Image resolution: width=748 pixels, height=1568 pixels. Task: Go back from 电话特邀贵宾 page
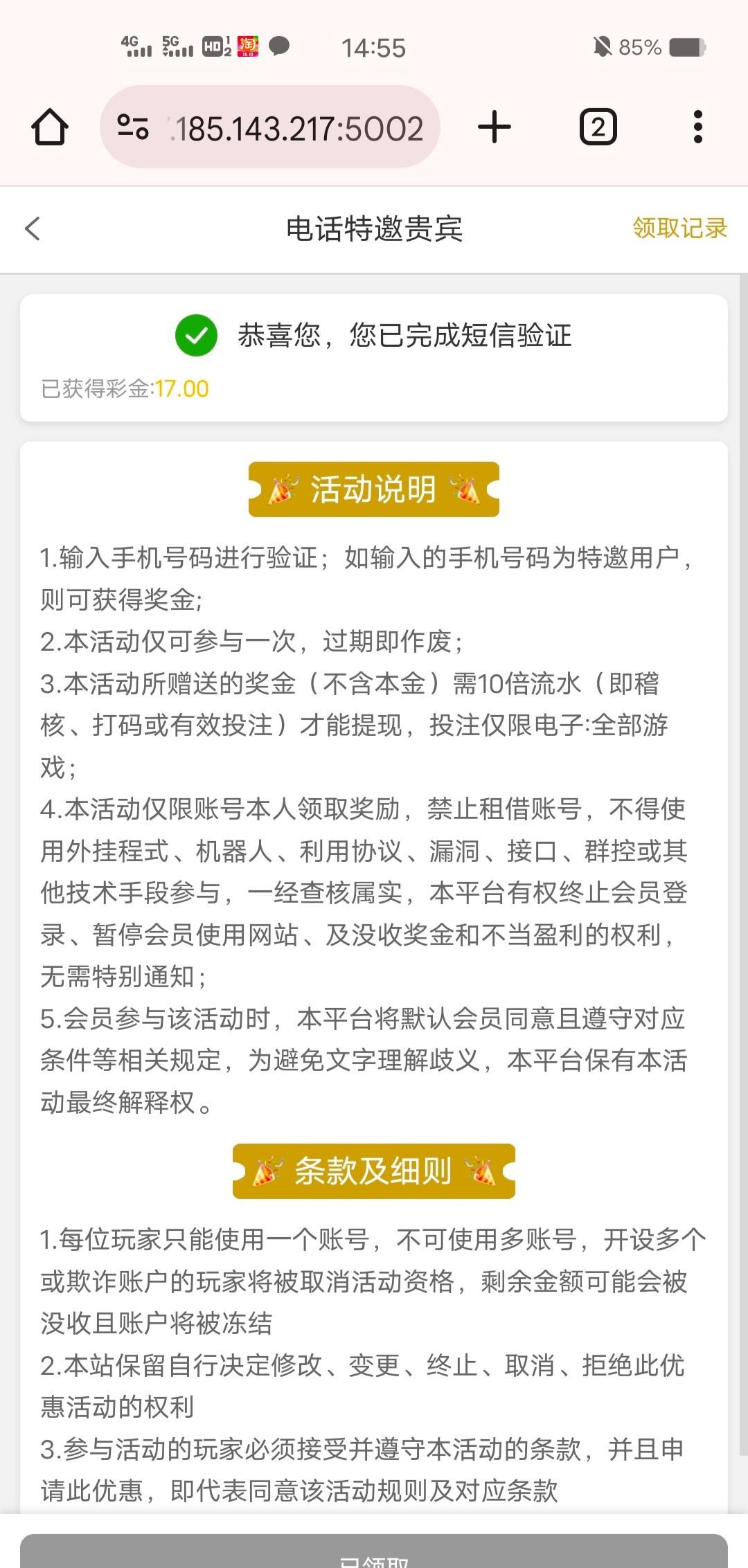click(x=33, y=228)
